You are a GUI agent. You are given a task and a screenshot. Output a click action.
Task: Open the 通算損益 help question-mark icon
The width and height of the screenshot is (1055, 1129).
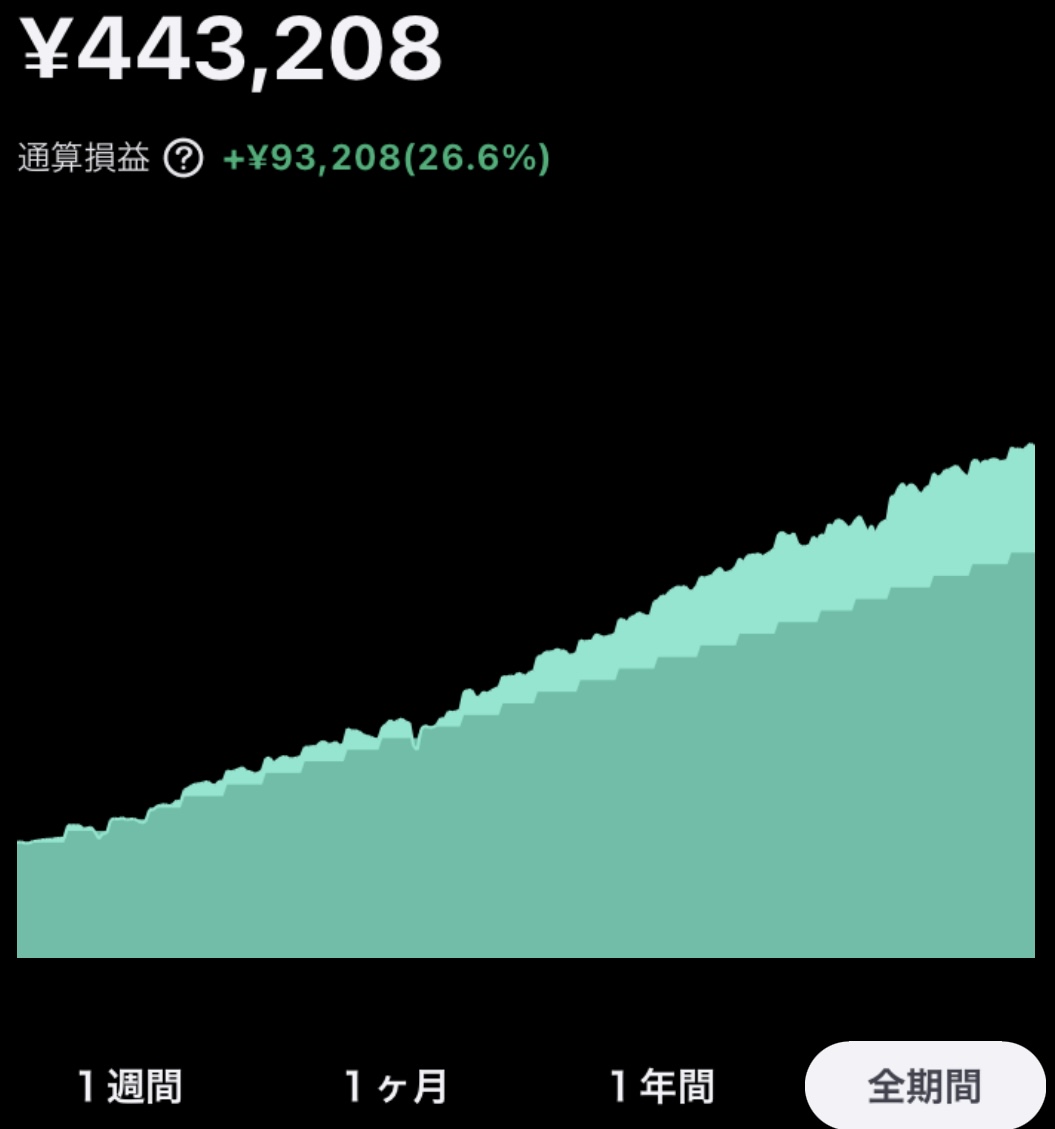[x=183, y=158]
